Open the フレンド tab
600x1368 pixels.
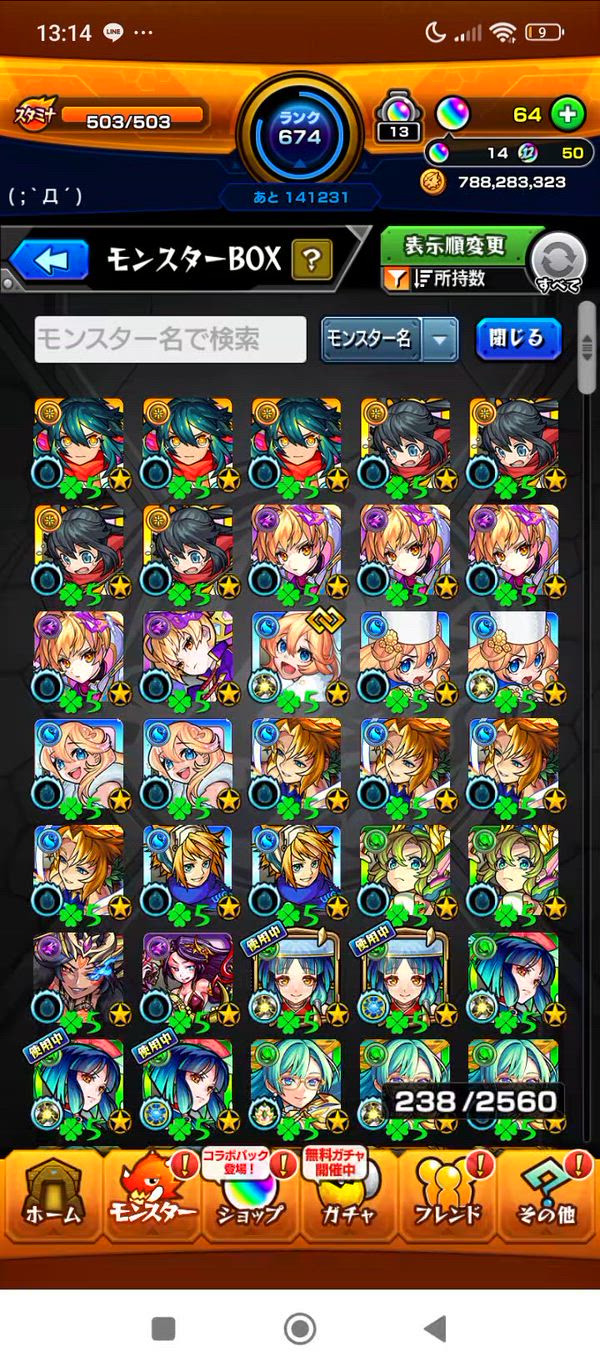[447, 1195]
